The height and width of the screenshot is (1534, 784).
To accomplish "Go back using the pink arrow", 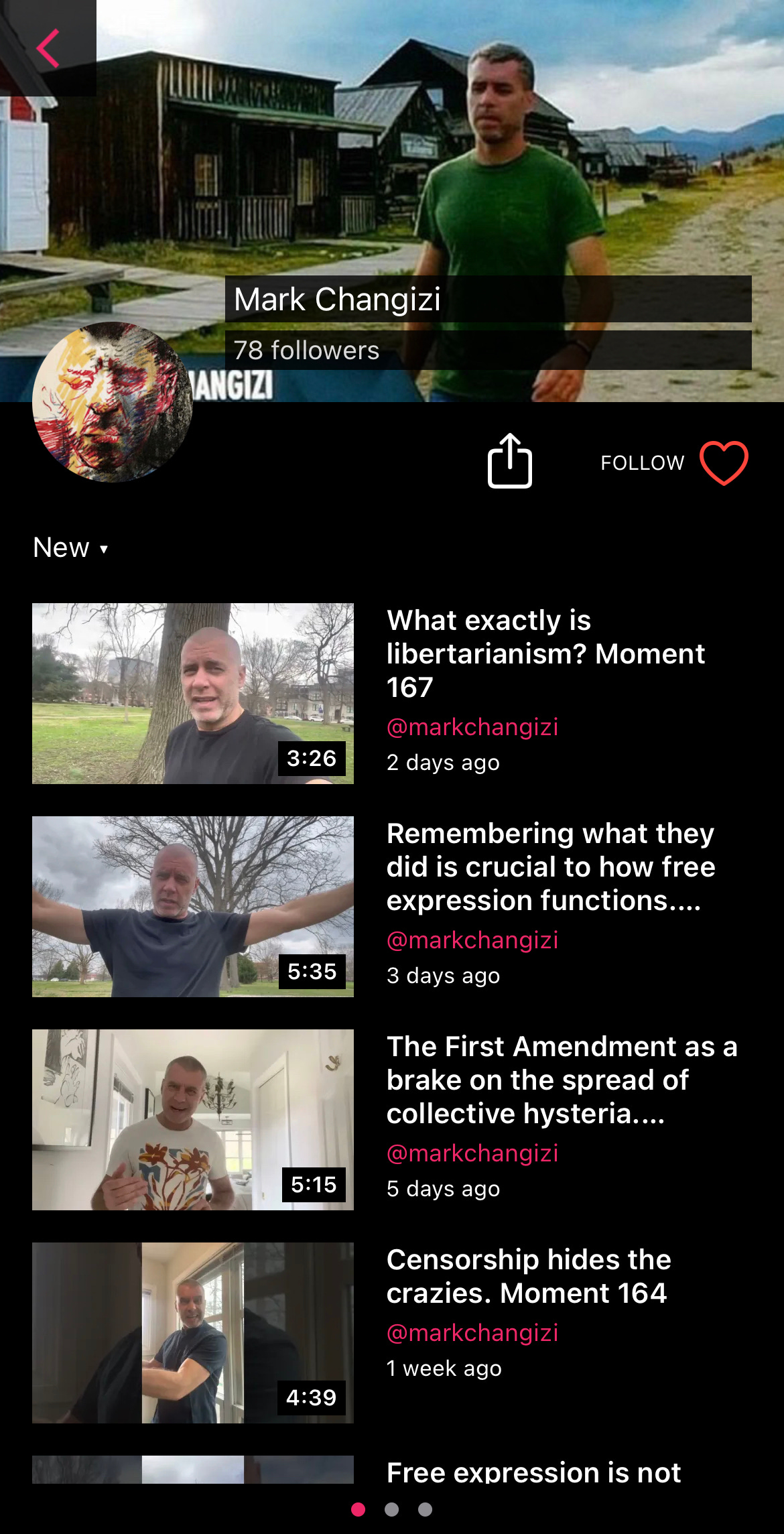I will tap(48, 48).
